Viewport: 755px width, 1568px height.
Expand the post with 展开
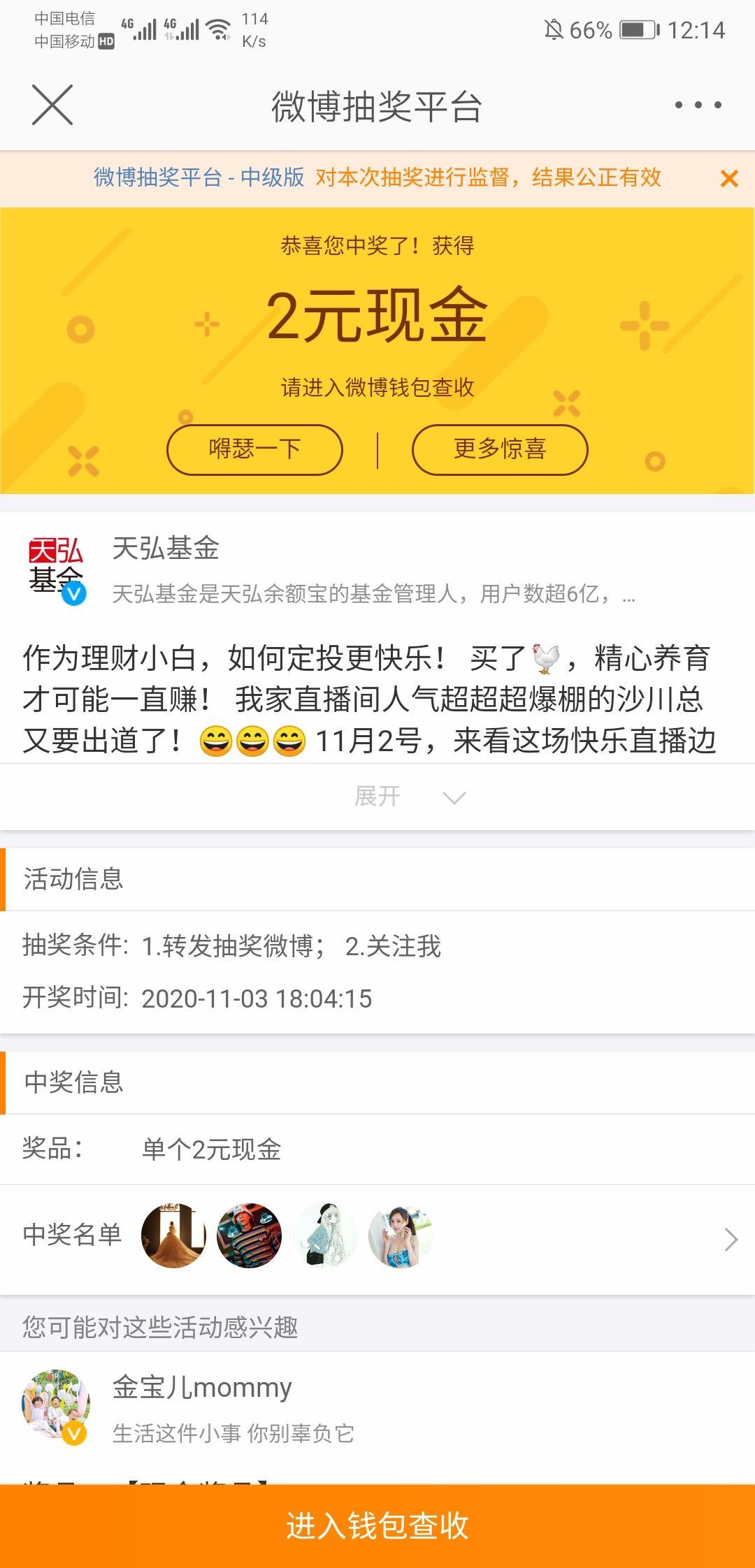click(408, 797)
